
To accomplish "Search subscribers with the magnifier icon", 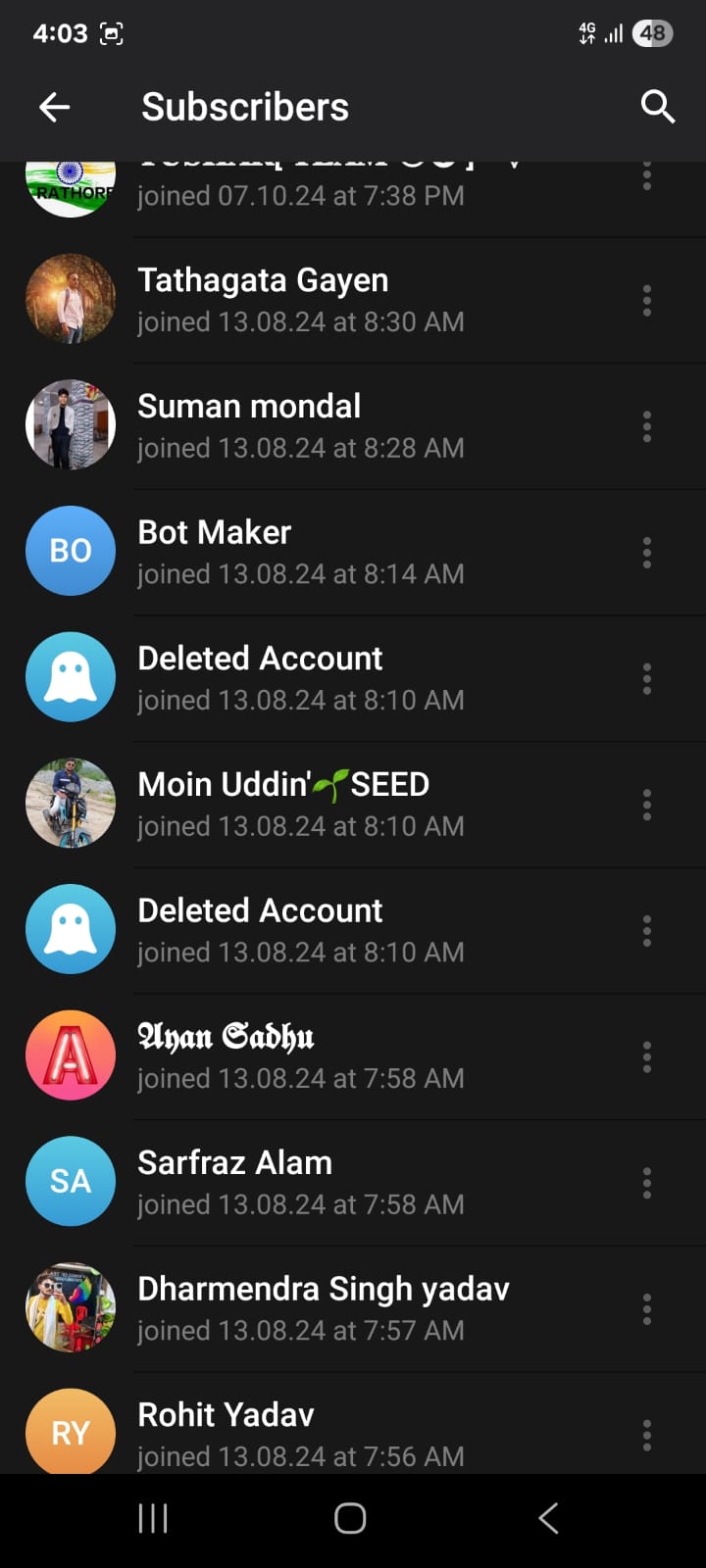I will click(x=657, y=107).
